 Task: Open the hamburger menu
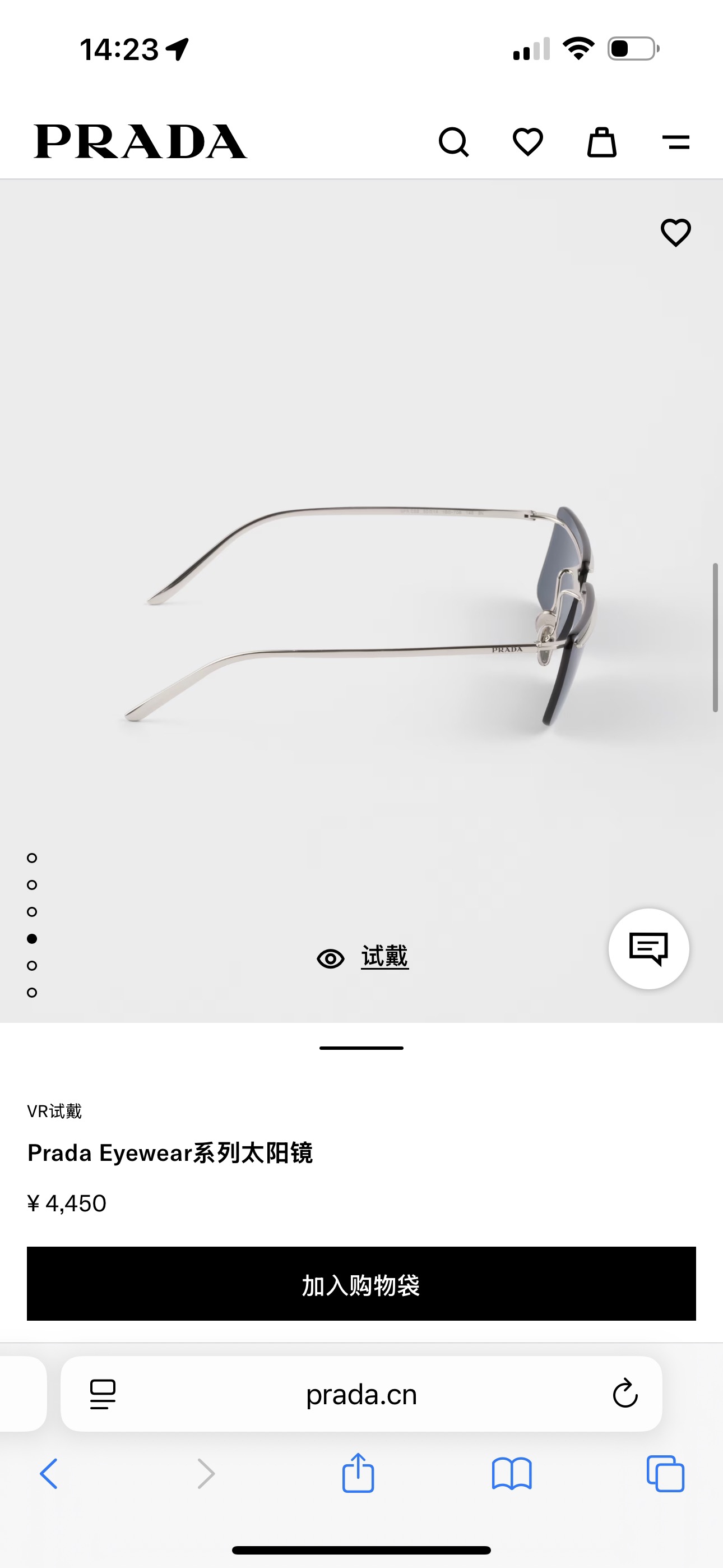[x=675, y=142]
